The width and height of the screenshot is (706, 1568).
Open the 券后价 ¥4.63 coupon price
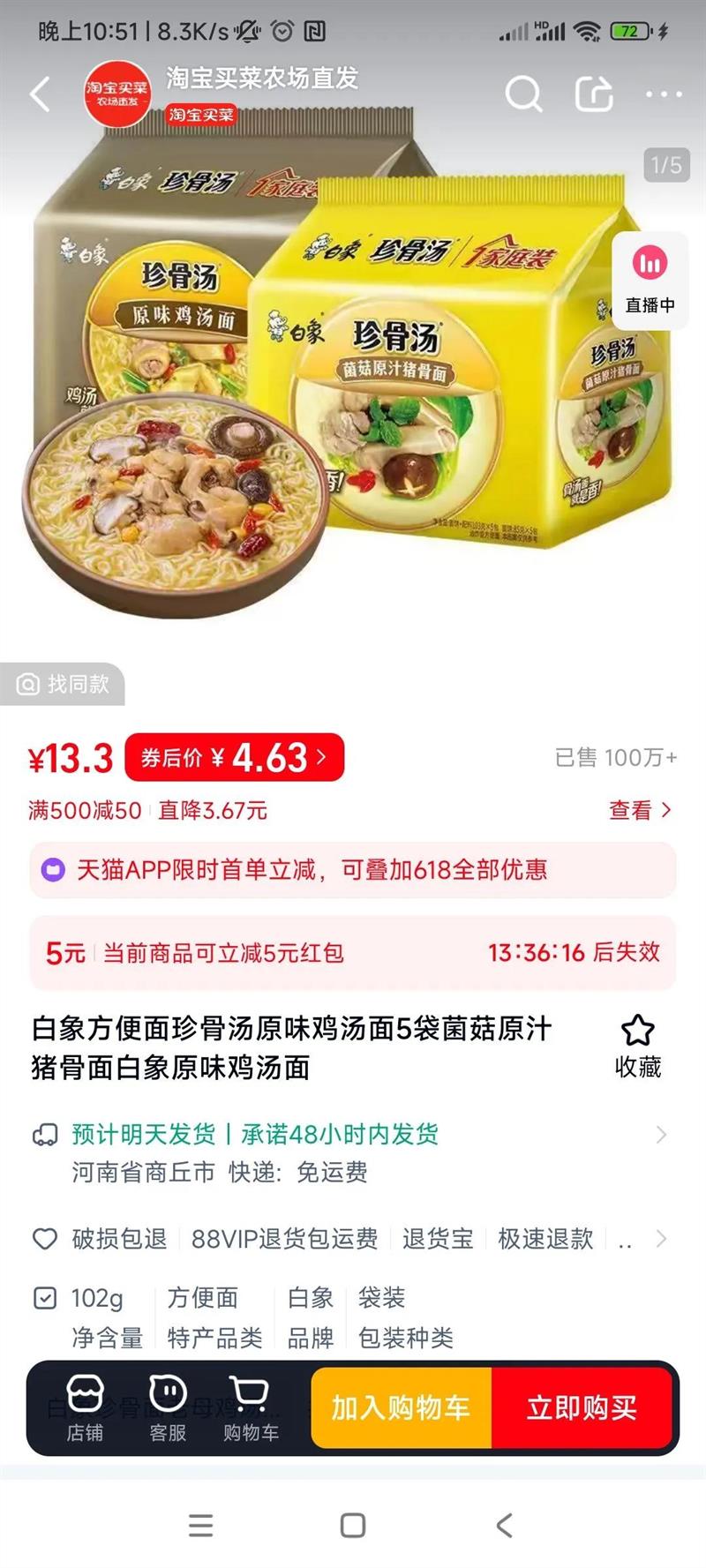(234, 757)
